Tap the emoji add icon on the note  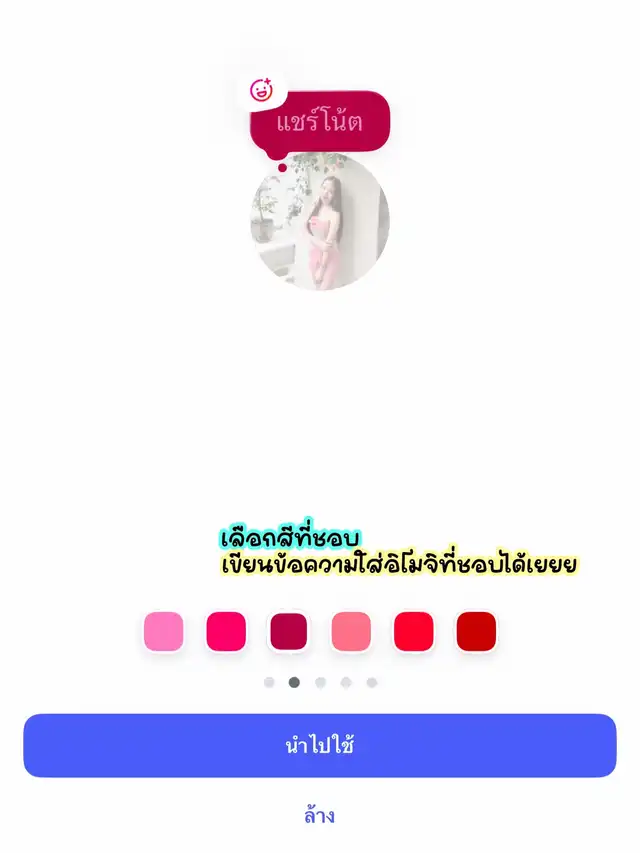point(261,90)
